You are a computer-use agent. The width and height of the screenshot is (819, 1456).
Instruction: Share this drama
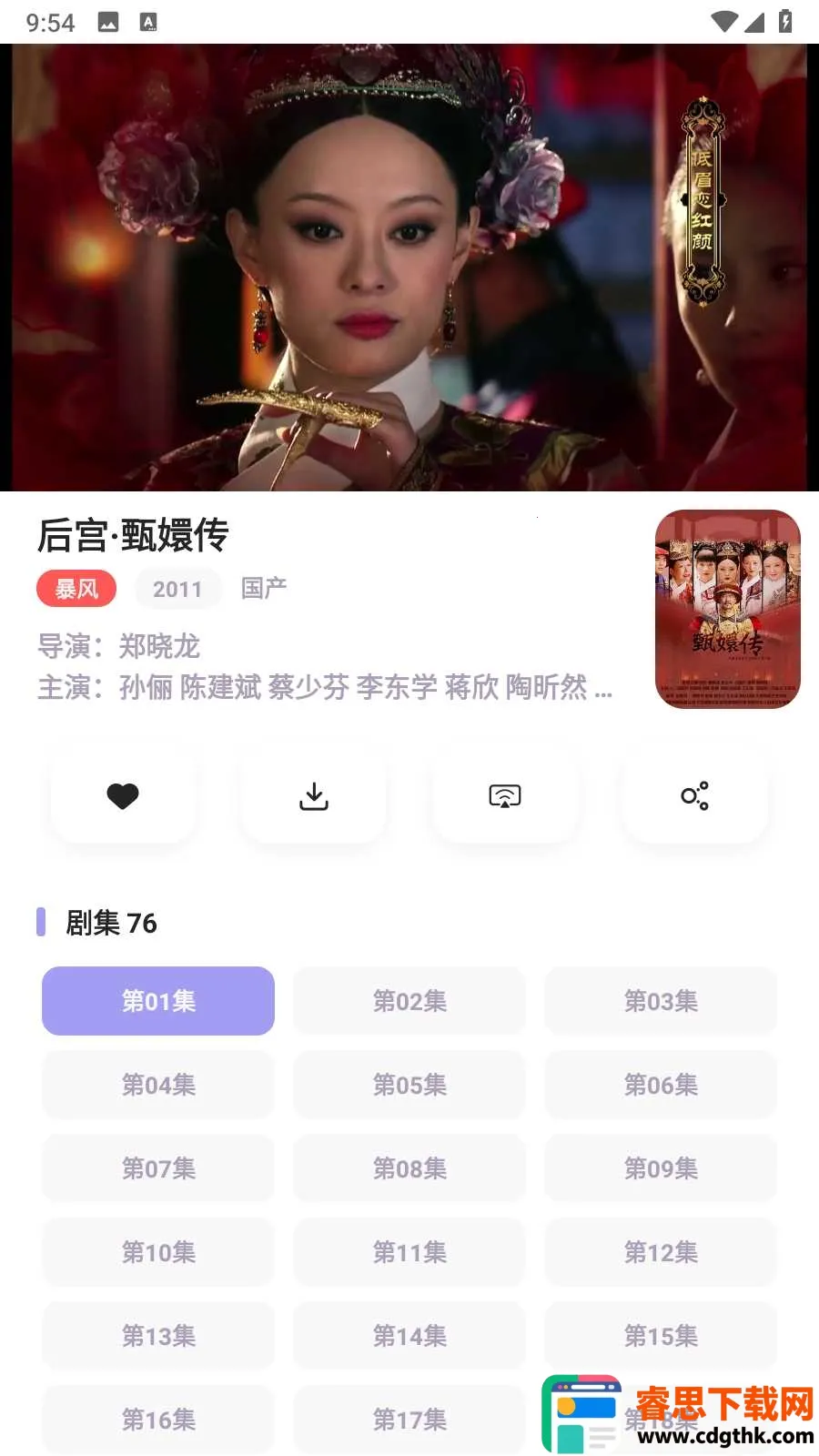click(x=695, y=796)
